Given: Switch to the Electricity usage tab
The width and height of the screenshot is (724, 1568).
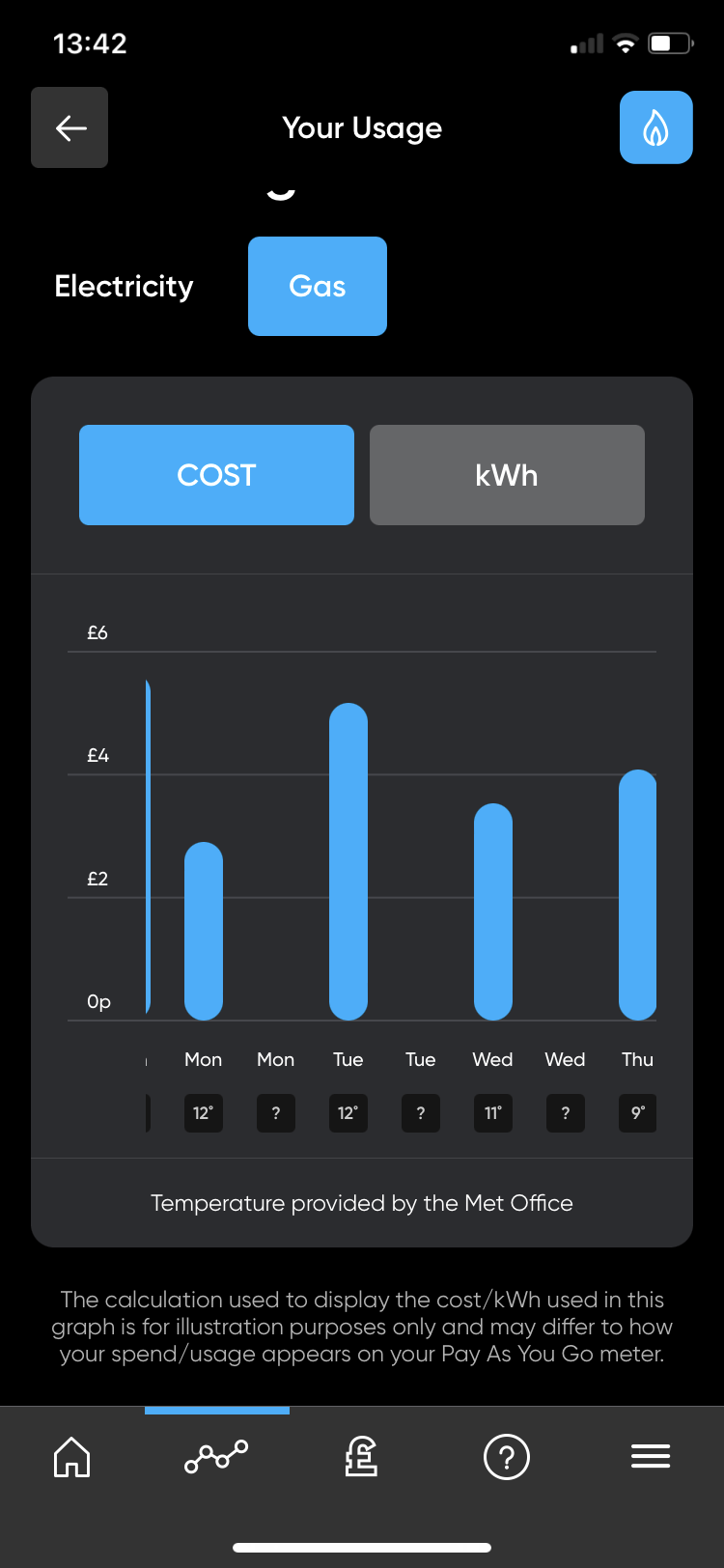Looking at the screenshot, I should 124,287.
